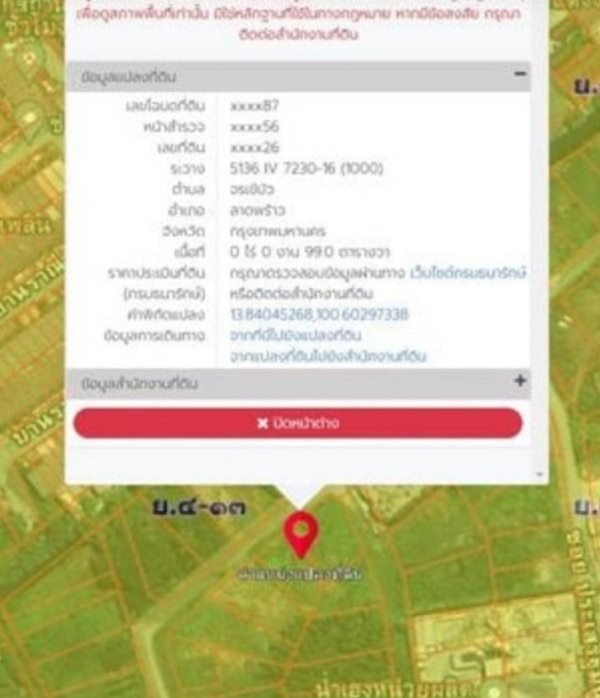Get directions from current location to the parcel
The image size is (600, 698).
pyautogui.click(x=295, y=335)
